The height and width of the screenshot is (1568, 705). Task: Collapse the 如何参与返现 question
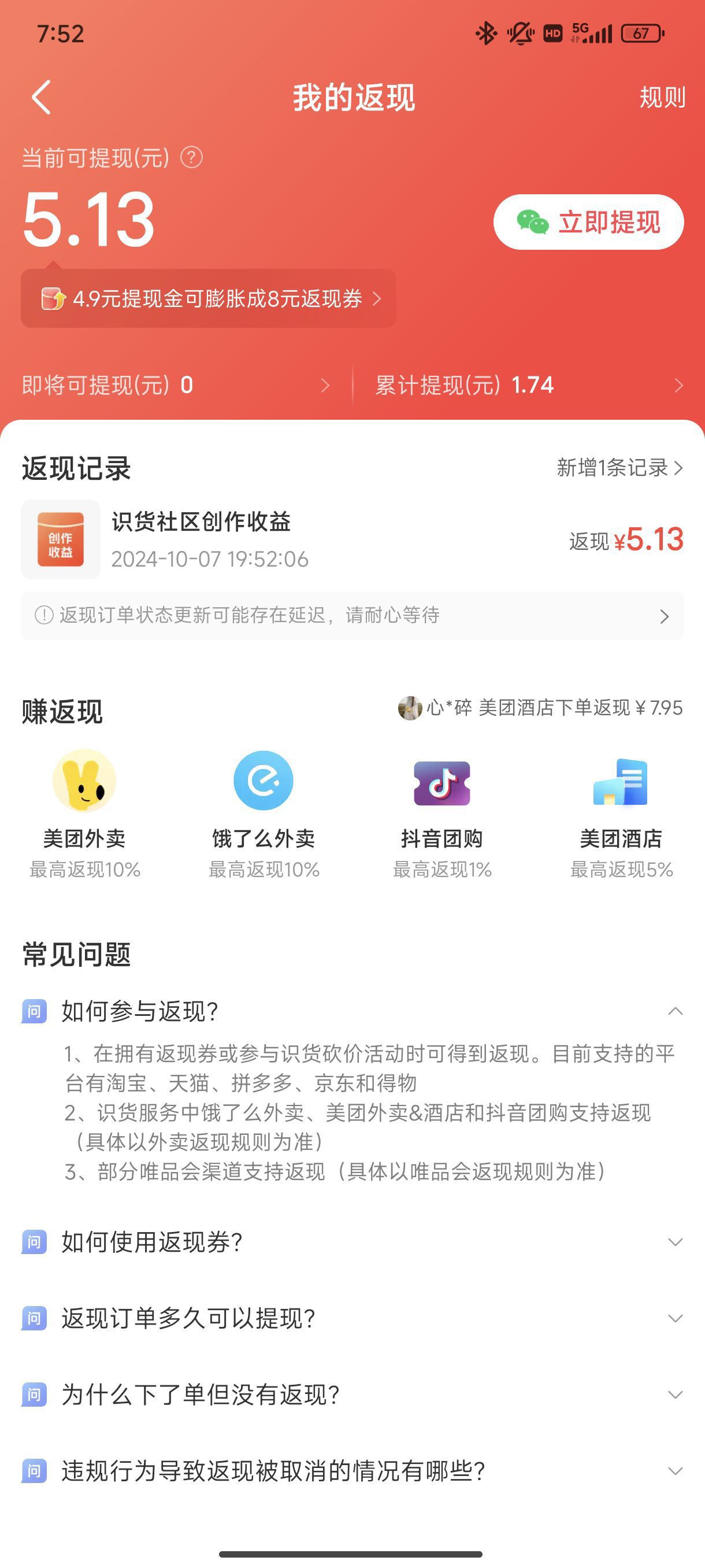(x=674, y=1012)
